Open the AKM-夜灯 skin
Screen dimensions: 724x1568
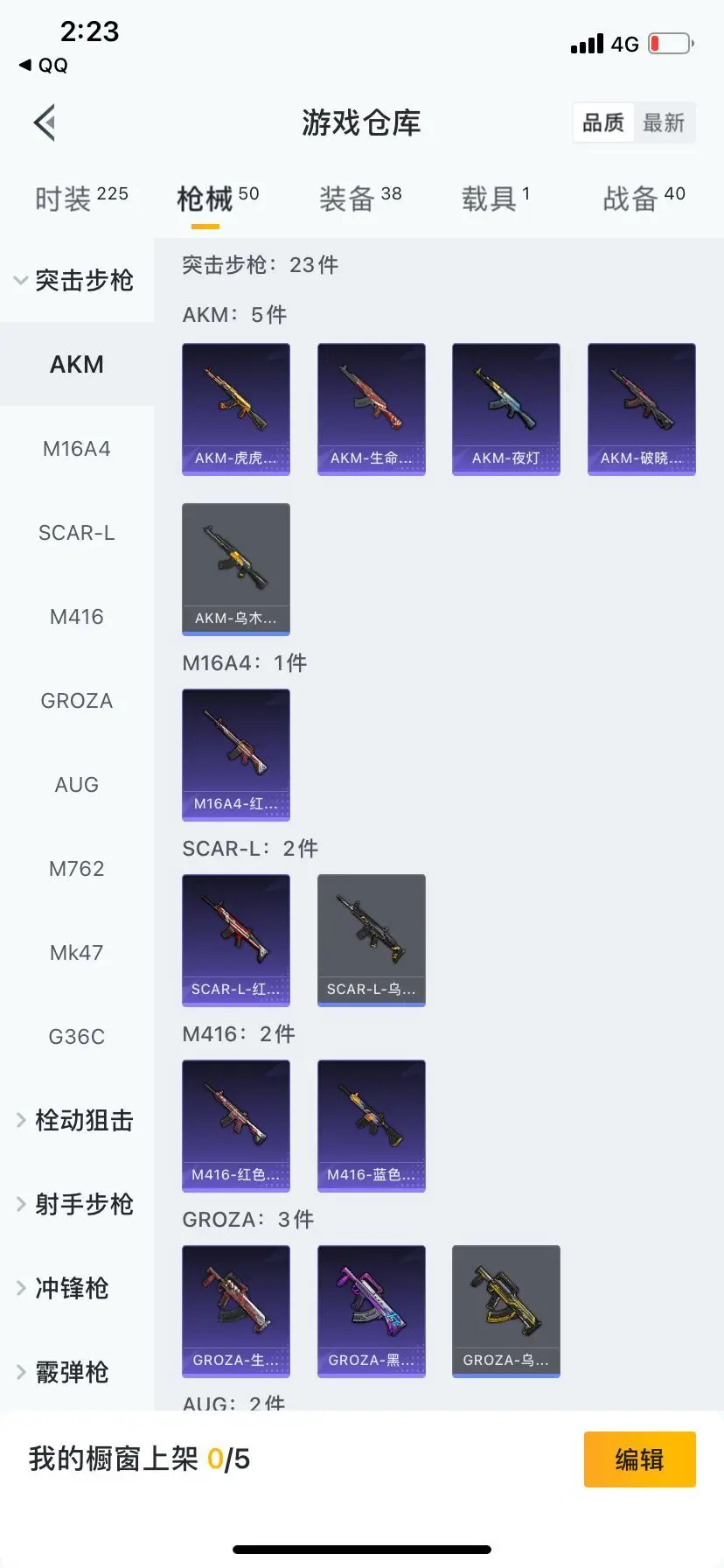click(506, 409)
